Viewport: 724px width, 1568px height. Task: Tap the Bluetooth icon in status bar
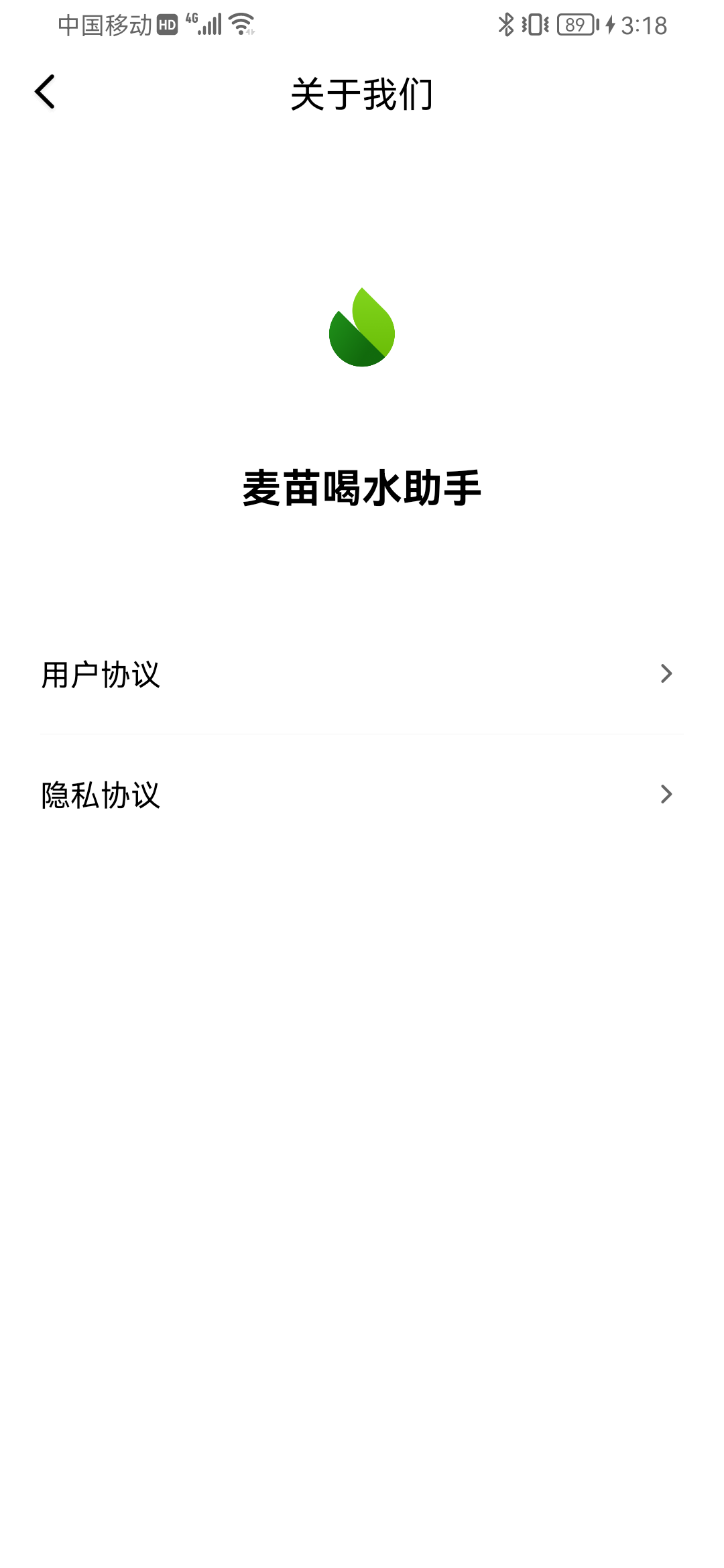pyautogui.click(x=506, y=24)
